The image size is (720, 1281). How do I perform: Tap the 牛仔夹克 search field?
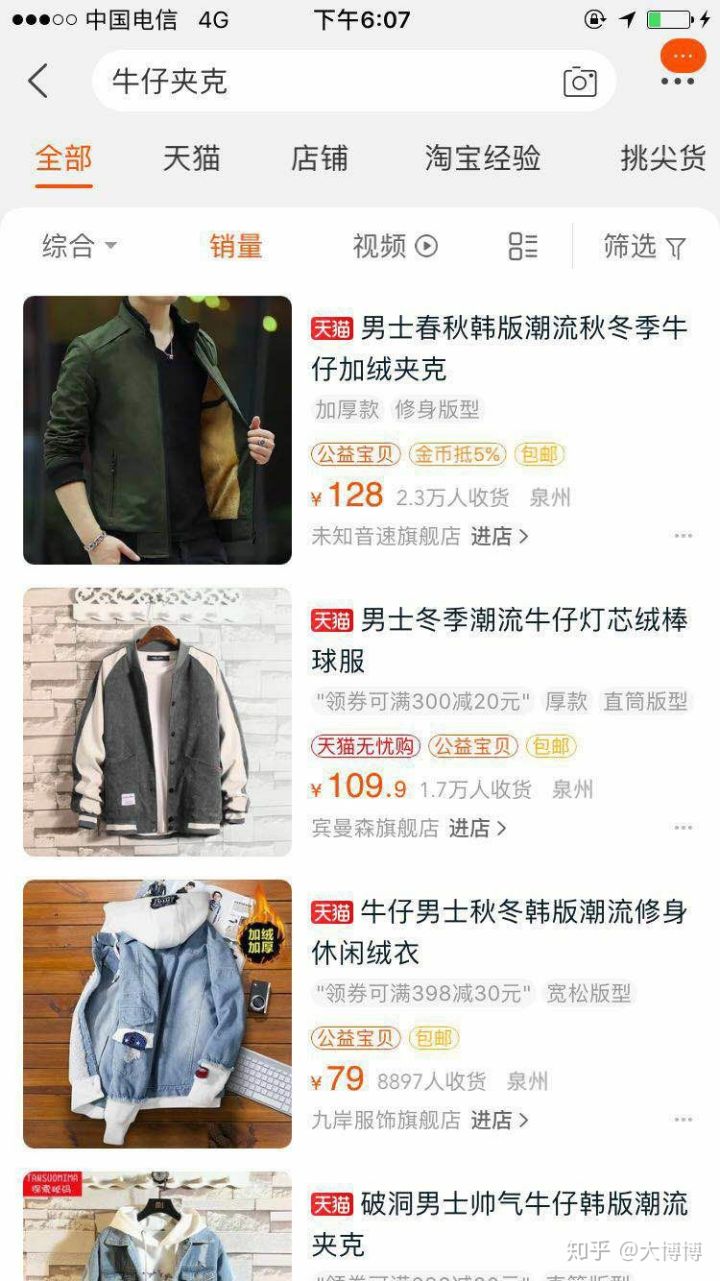coord(320,81)
